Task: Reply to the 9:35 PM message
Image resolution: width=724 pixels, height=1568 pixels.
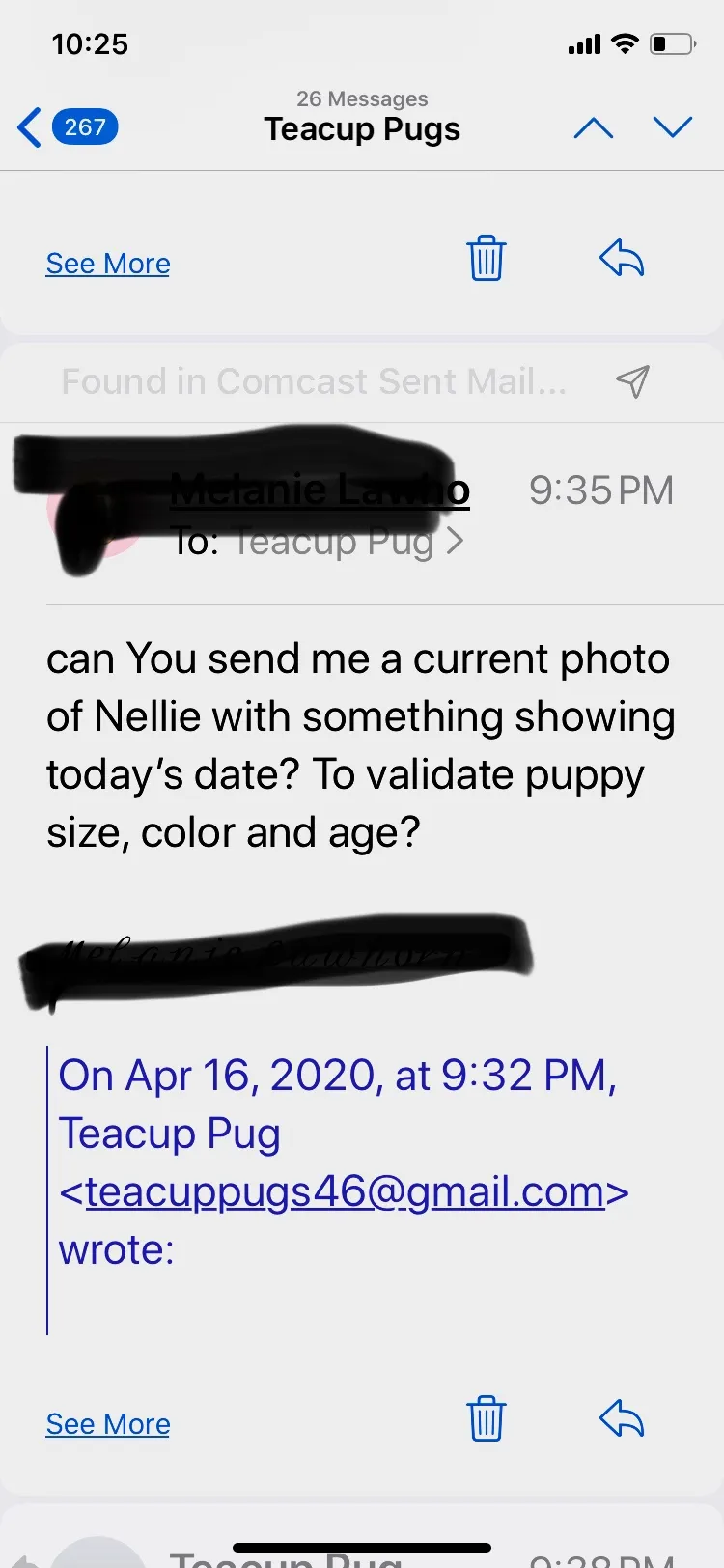Action: [x=622, y=1419]
